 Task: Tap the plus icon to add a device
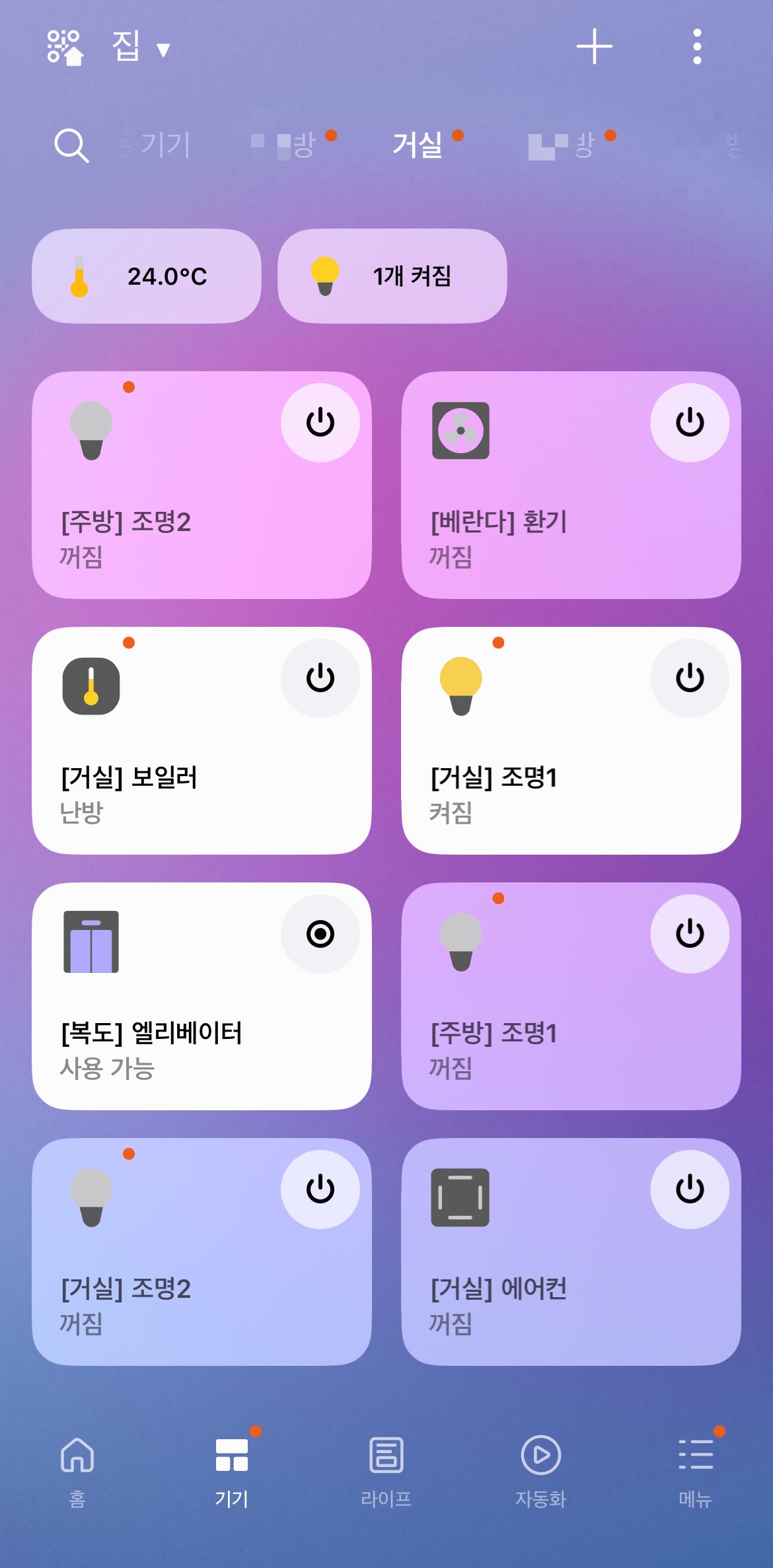coord(594,47)
